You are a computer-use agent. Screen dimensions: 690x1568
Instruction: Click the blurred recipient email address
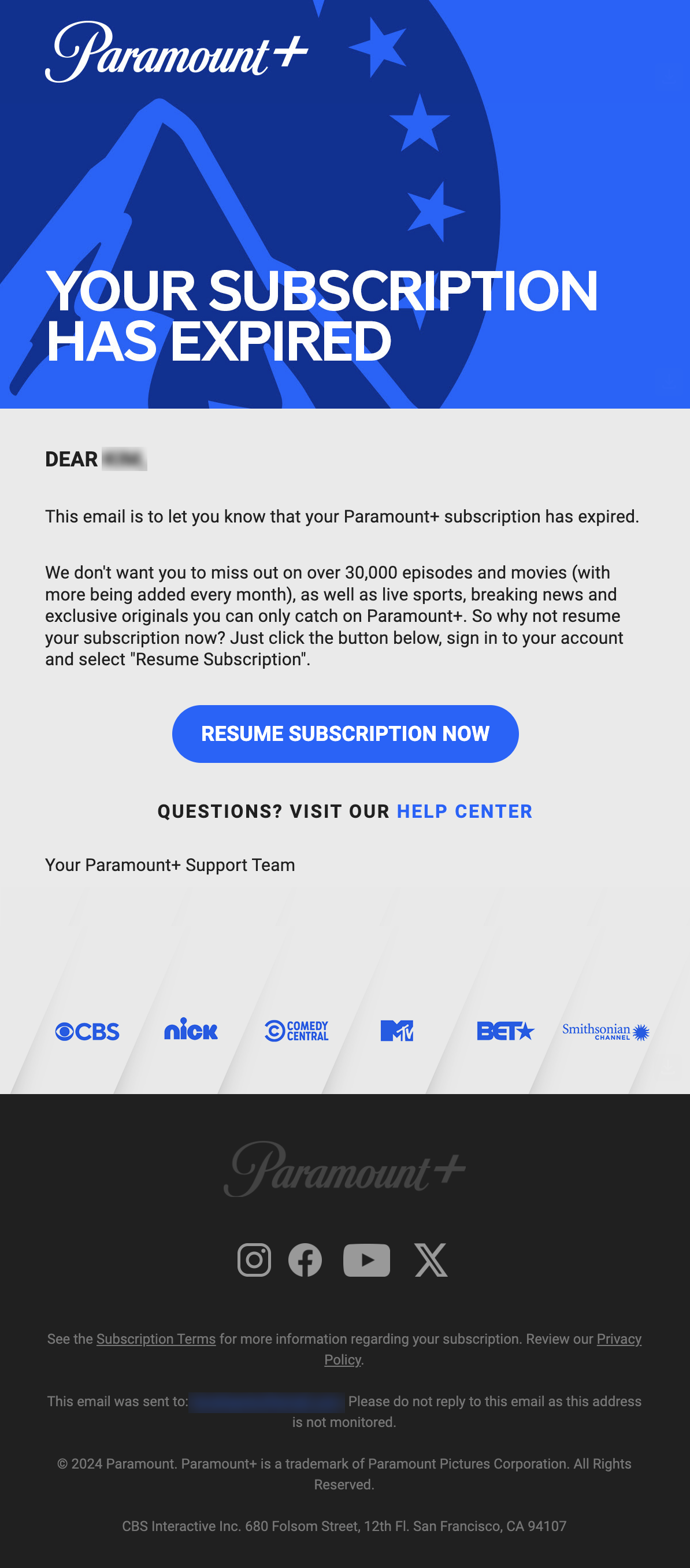point(268,1400)
